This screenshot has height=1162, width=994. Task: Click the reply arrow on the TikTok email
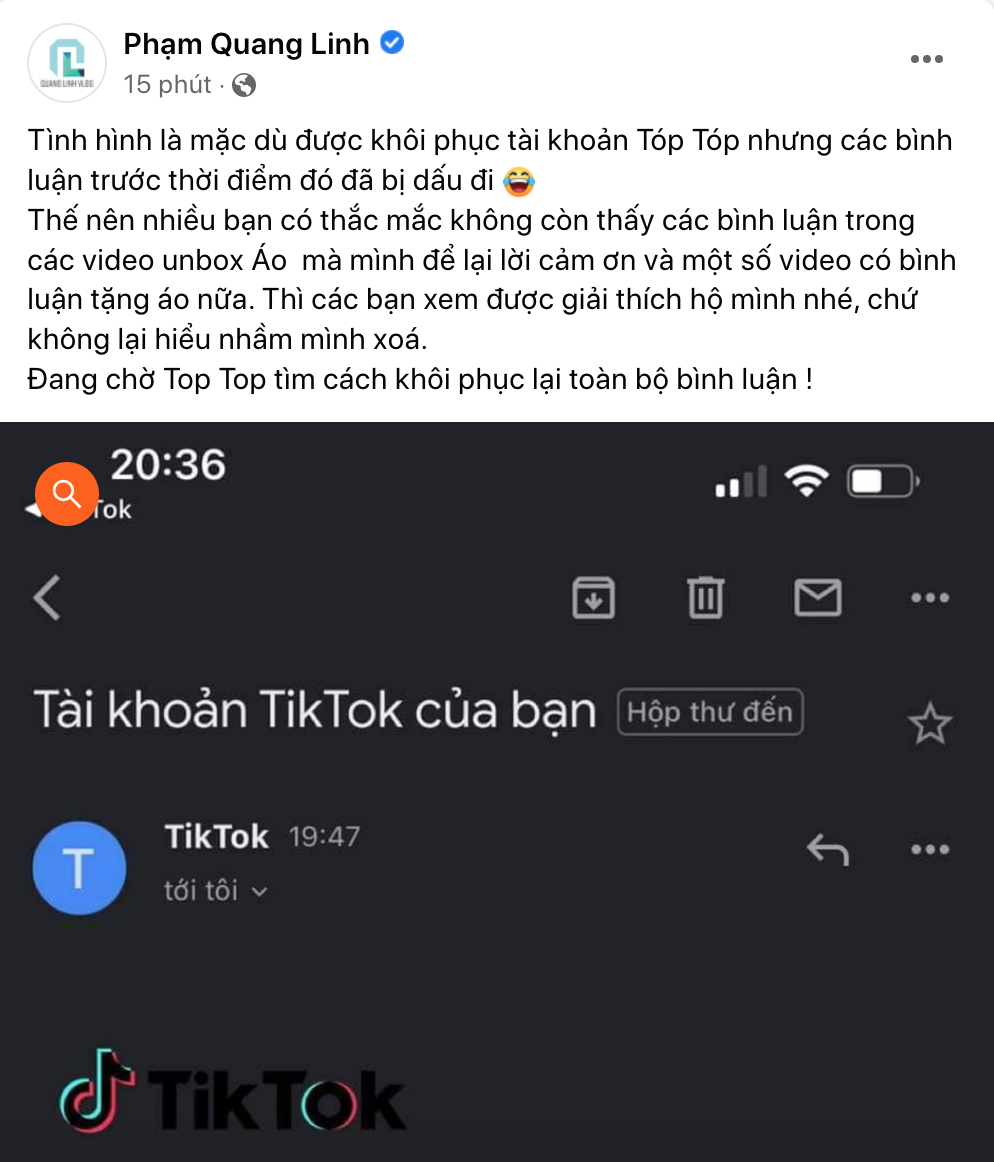pos(827,849)
